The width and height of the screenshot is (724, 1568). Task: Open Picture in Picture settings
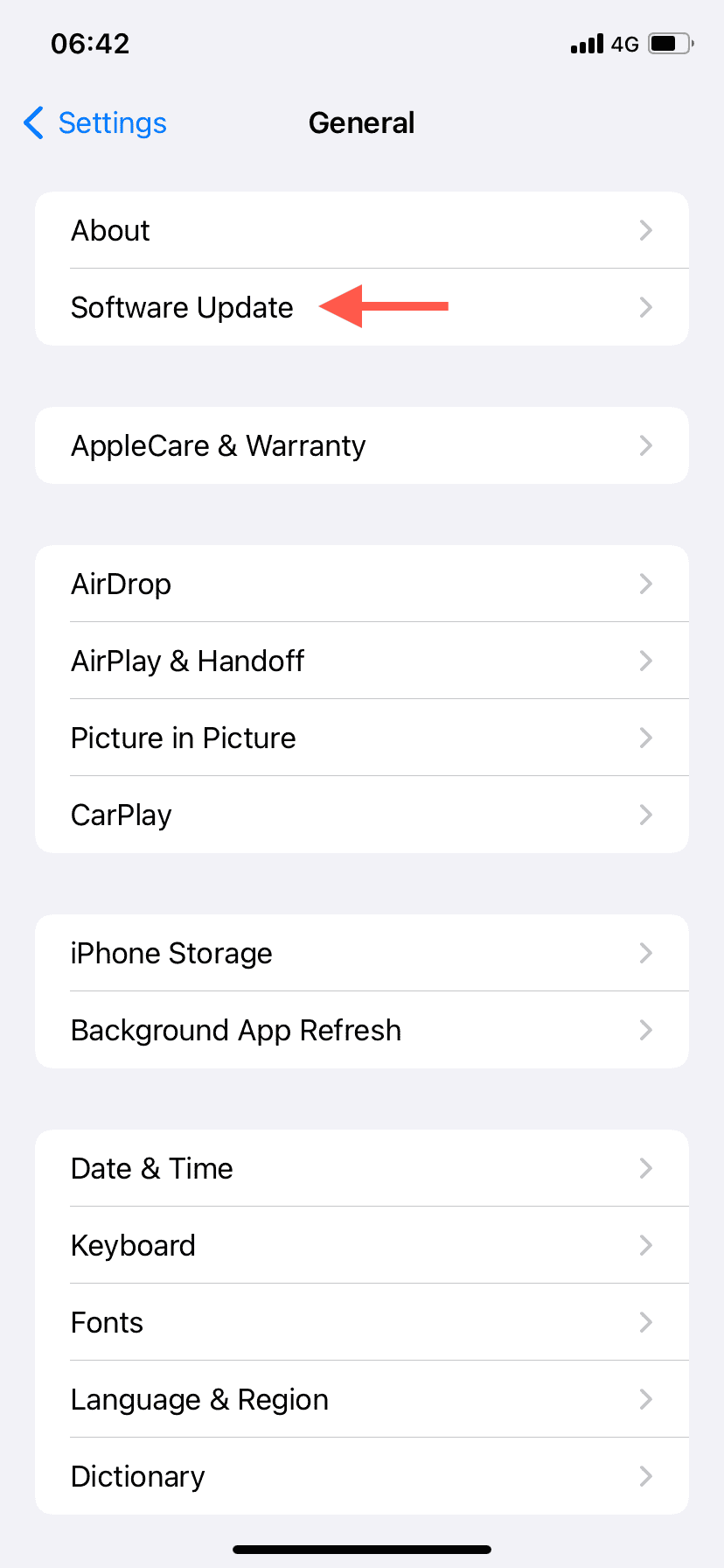click(x=361, y=738)
